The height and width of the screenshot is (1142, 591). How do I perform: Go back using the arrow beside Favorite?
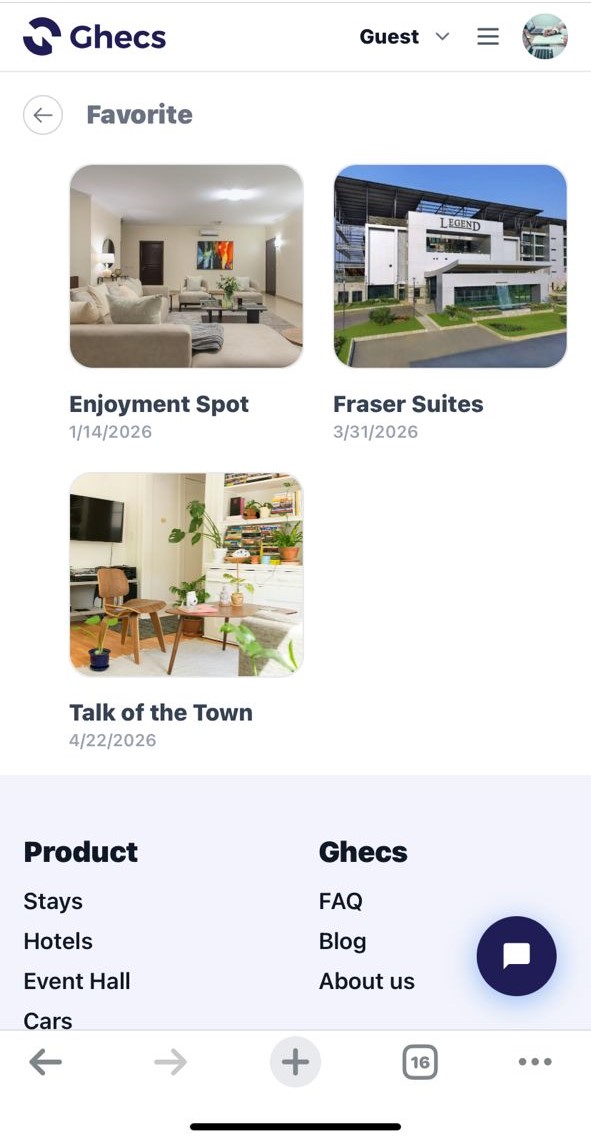coord(43,115)
